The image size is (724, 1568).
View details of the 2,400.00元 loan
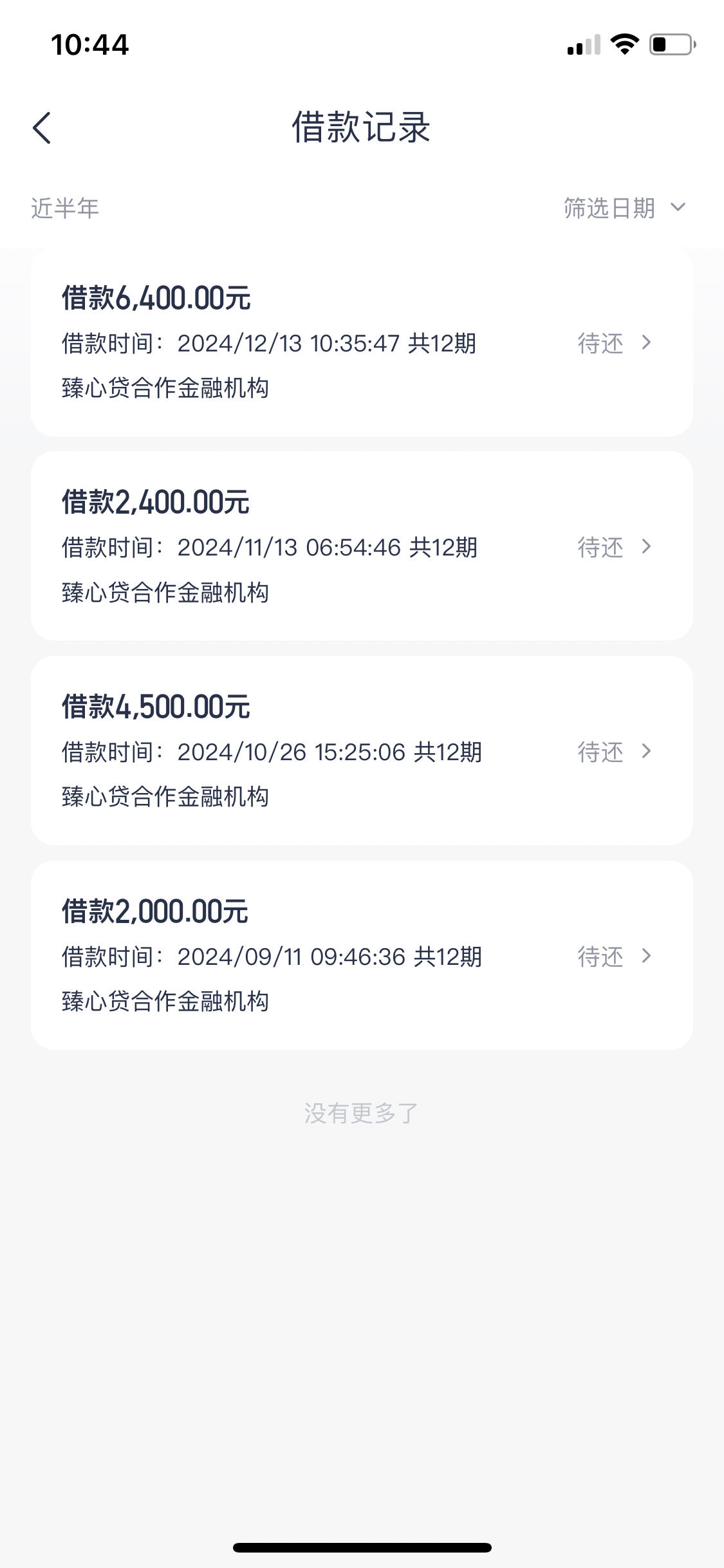click(362, 546)
